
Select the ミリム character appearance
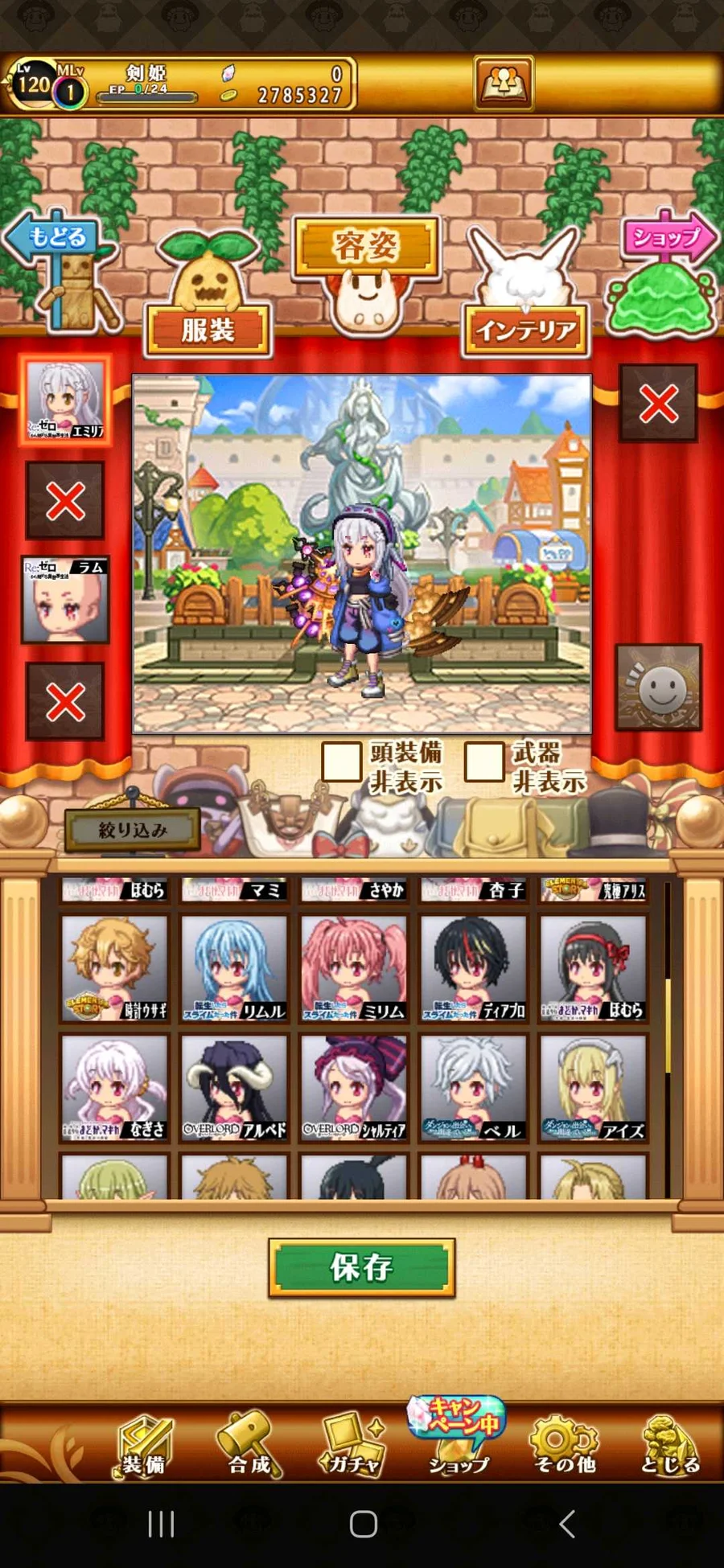tap(354, 969)
